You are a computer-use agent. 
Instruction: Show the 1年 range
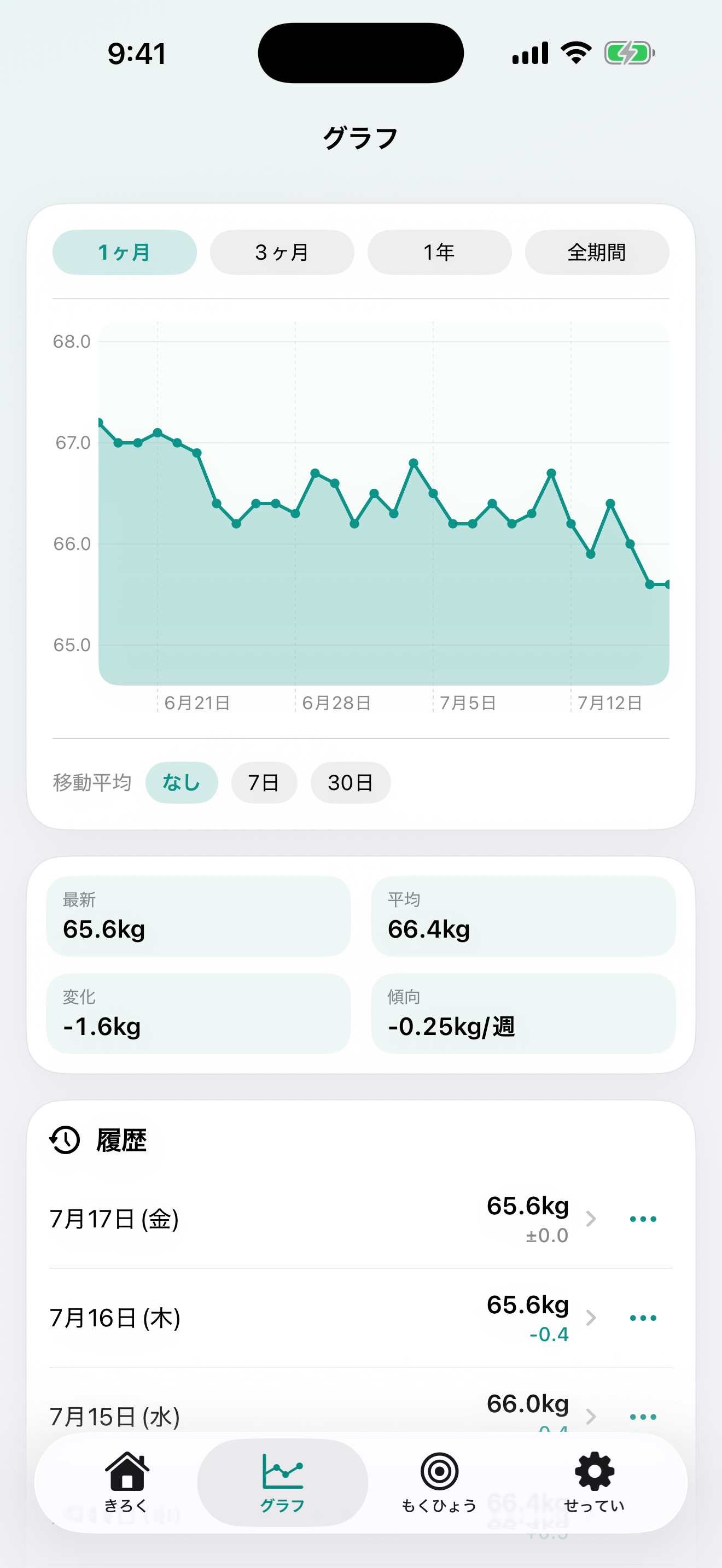439,252
